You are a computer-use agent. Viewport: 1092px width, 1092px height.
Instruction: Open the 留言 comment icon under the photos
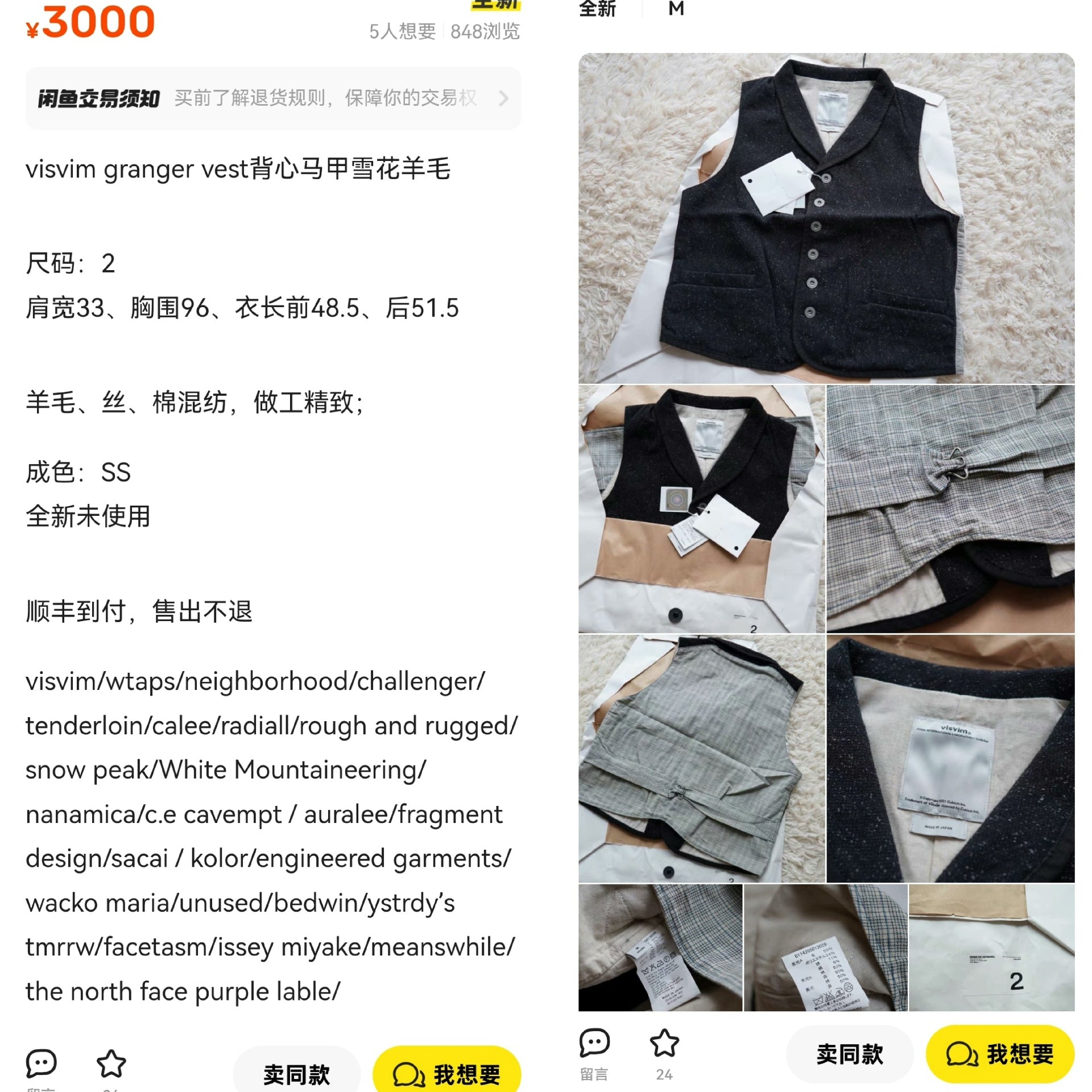point(594,1044)
